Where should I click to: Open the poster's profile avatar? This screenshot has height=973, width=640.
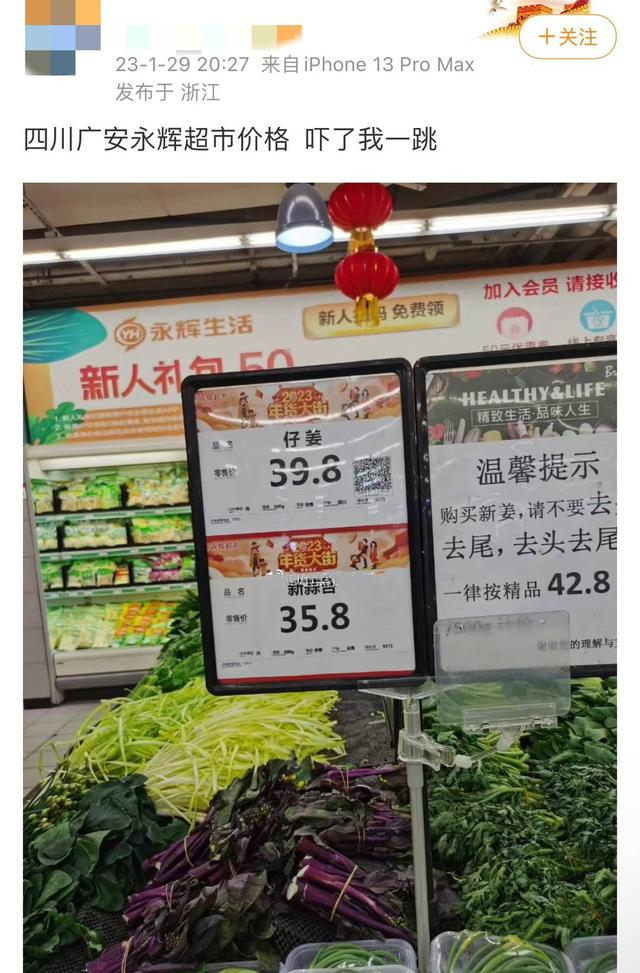pyautogui.click(x=62, y=37)
